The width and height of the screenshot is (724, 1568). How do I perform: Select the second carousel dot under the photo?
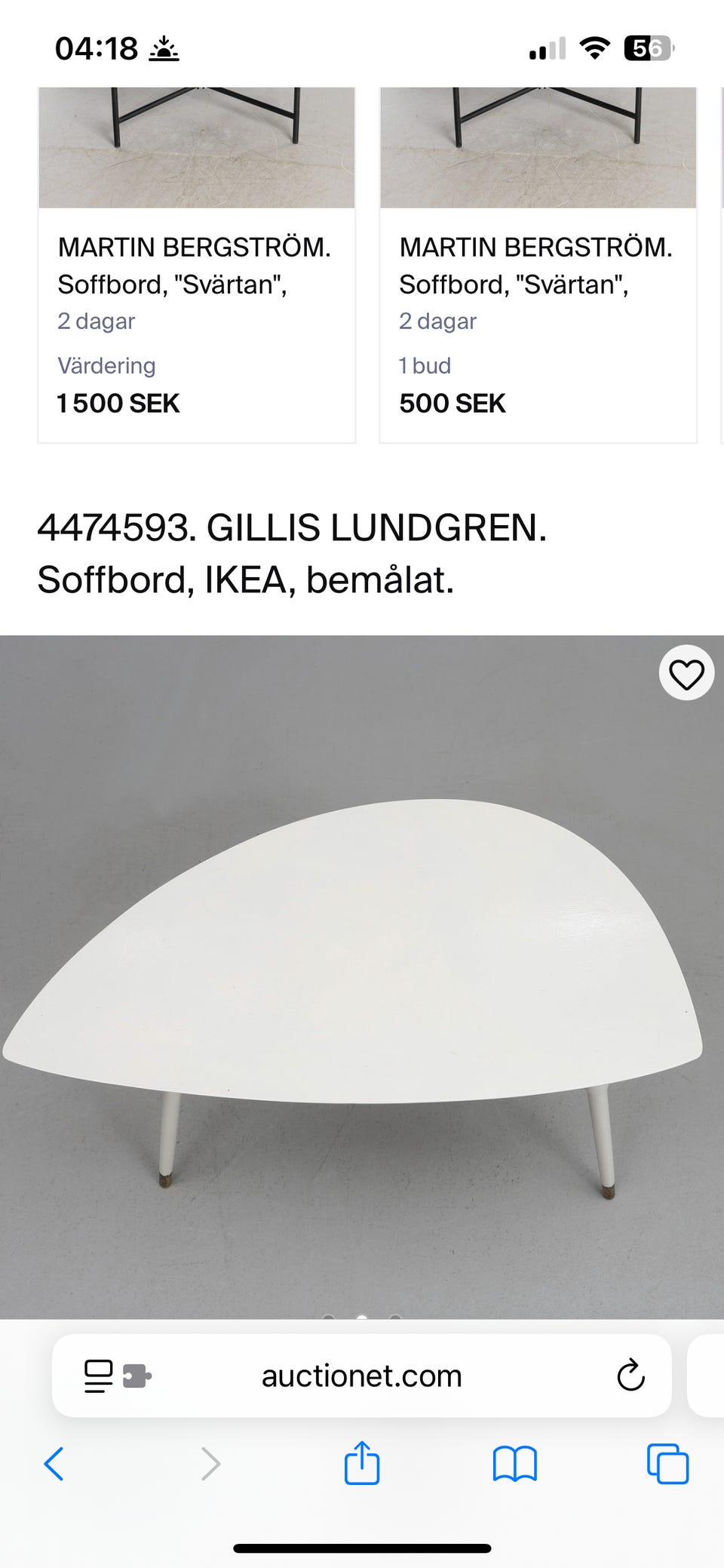pos(361,1316)
